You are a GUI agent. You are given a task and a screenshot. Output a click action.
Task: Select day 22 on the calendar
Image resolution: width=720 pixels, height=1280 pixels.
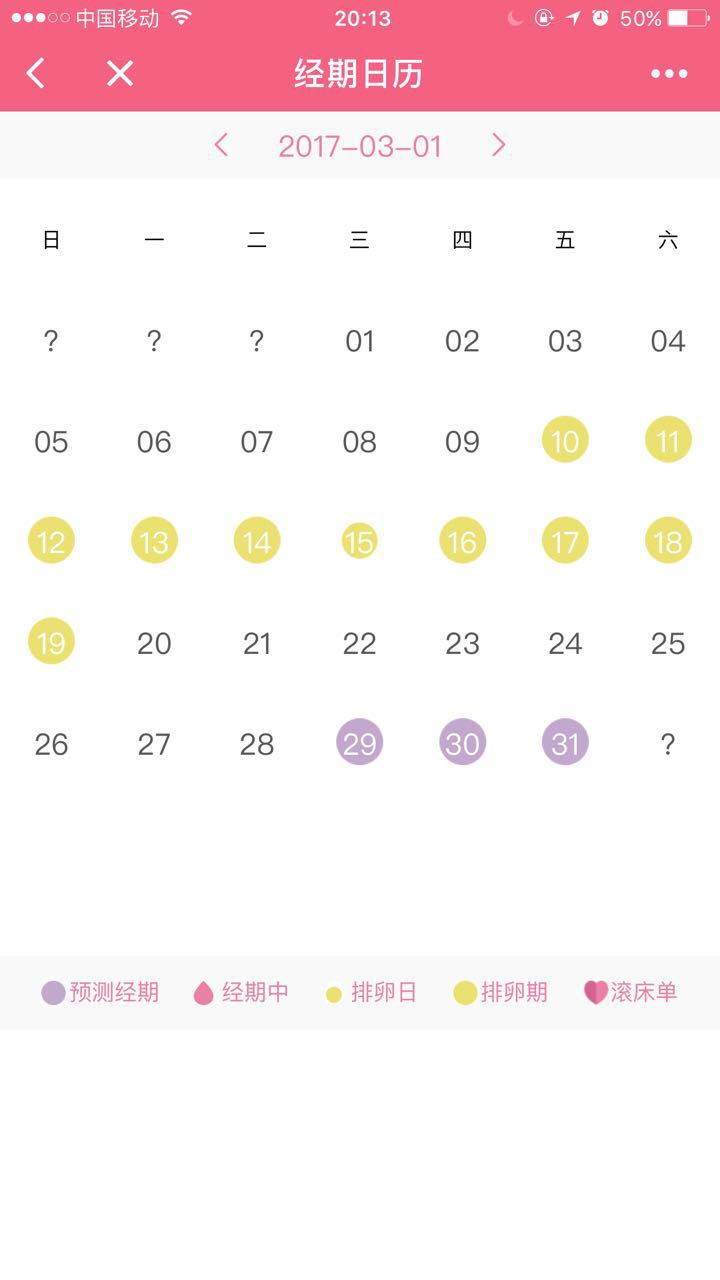pos(360,643)
